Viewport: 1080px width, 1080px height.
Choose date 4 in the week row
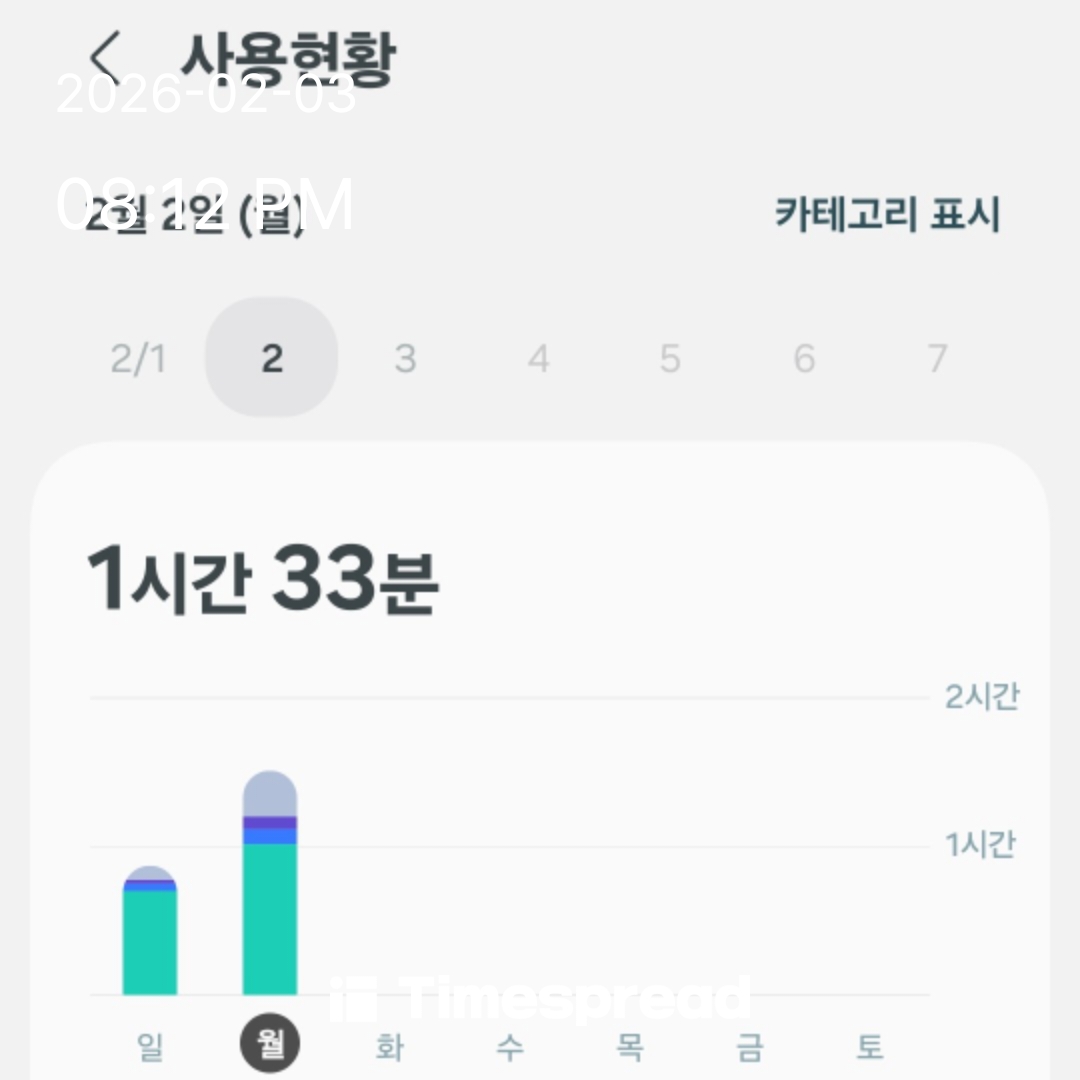pyautogui.click(x=539, y=358)
